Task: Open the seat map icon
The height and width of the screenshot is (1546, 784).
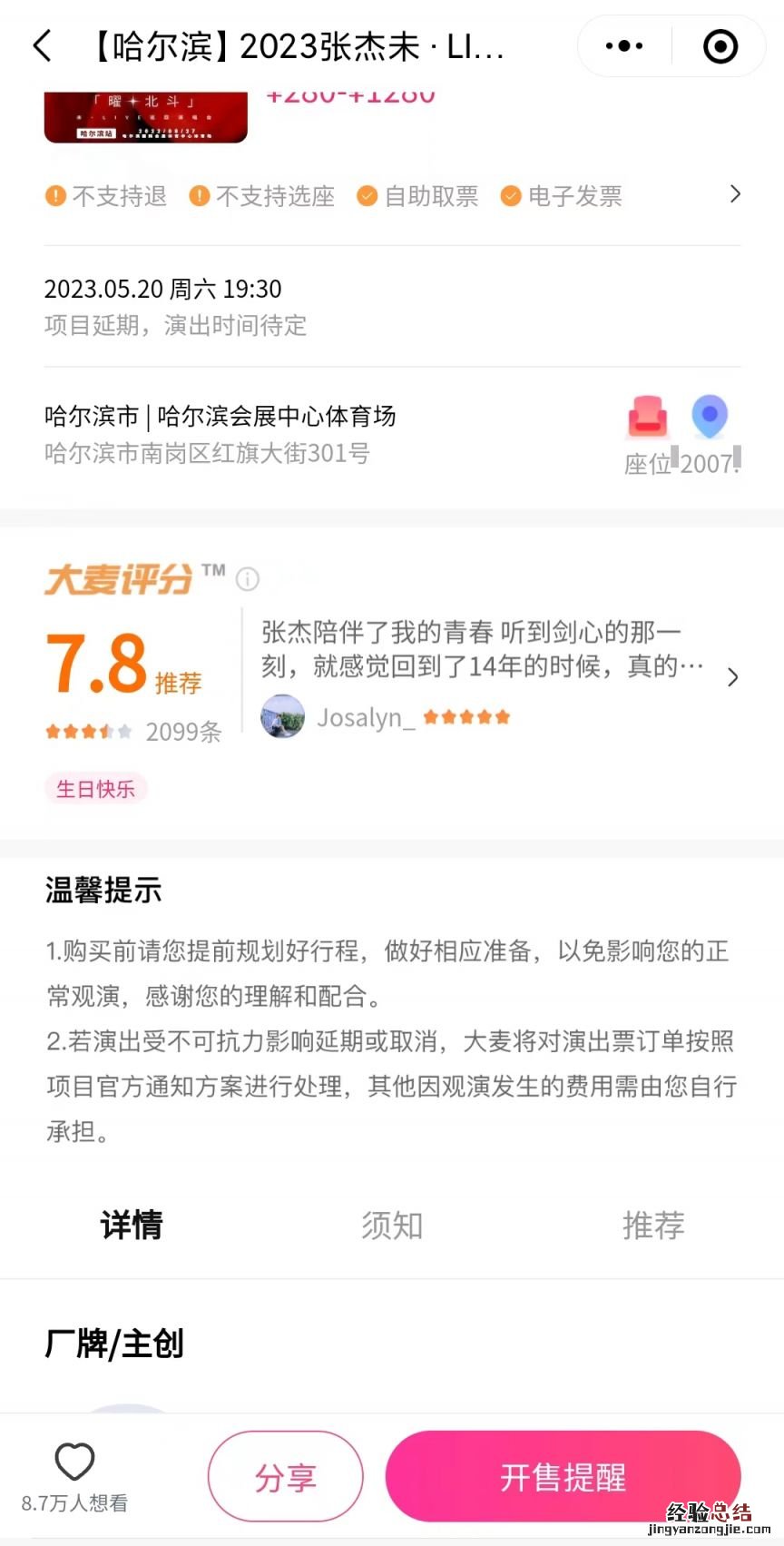Action: 648,417
